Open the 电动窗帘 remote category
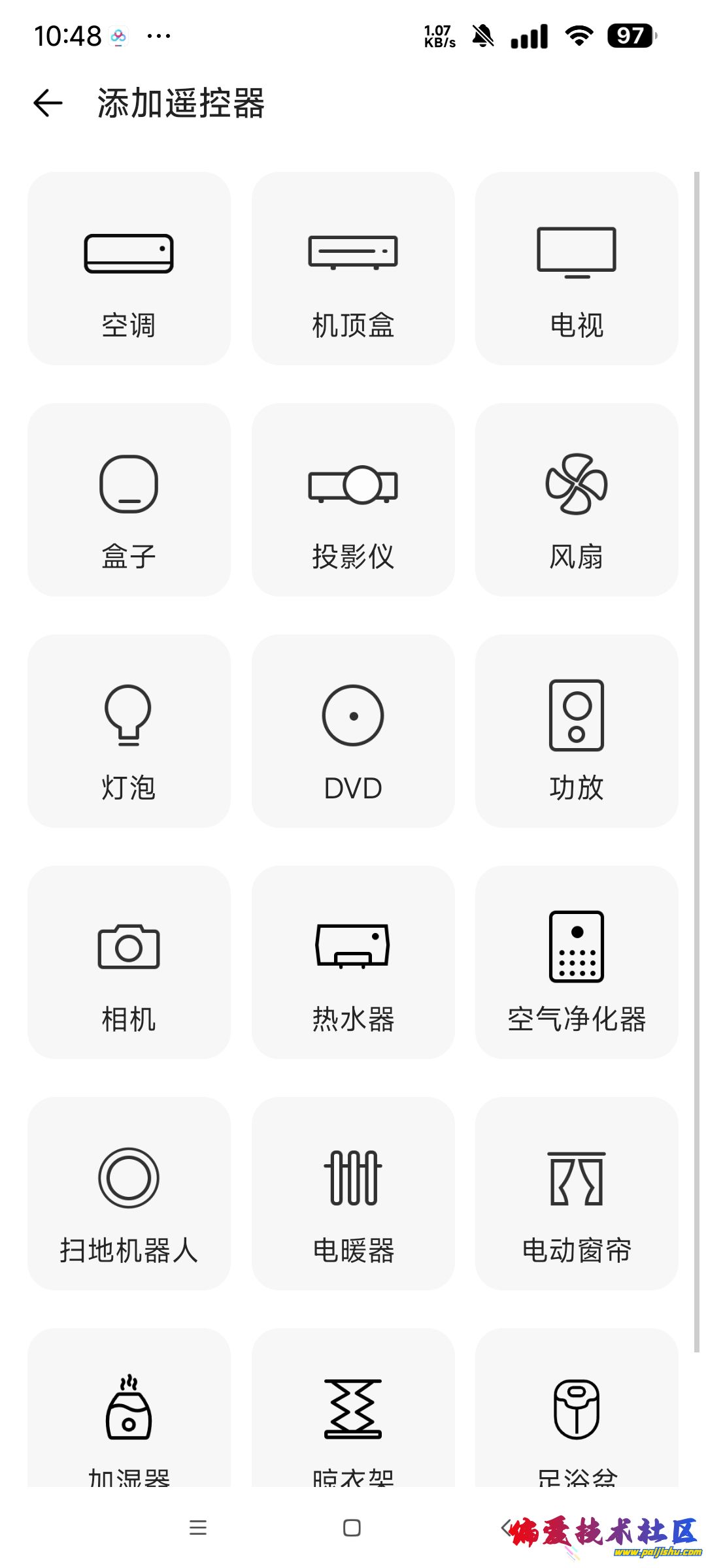The width and height of the screenshot is (706, 1568). pos(577,1194)
